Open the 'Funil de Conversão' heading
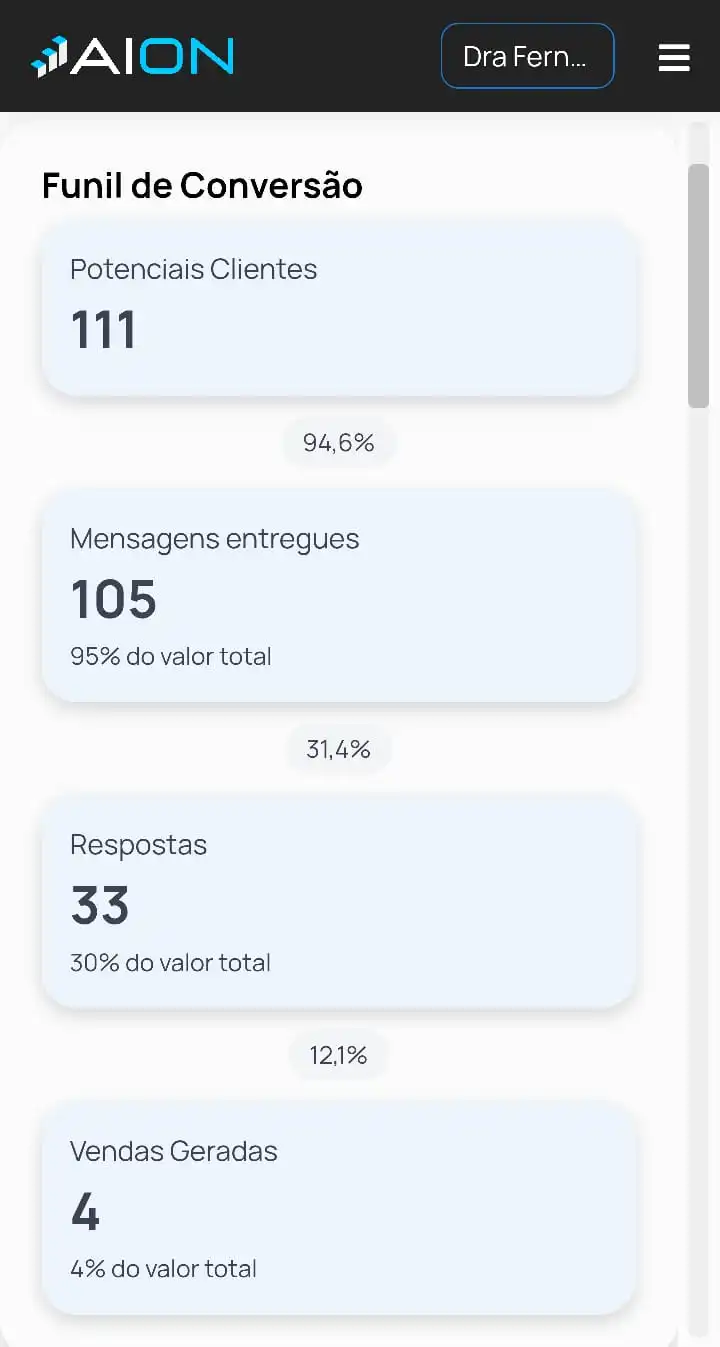Viewport: 720px width, 1347px height. click(x=202, y=186)
